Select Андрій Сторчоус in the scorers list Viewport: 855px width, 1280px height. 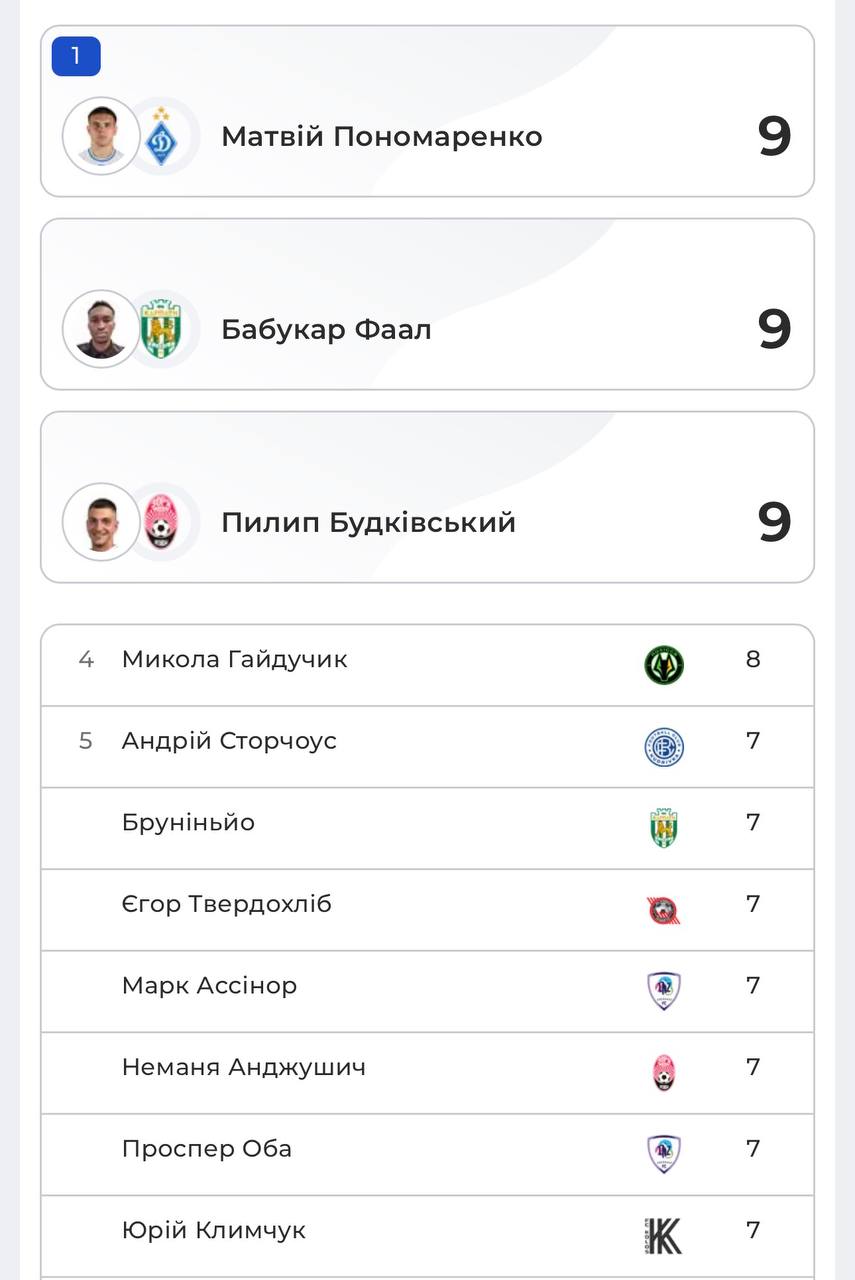click(x=229, y=741)
